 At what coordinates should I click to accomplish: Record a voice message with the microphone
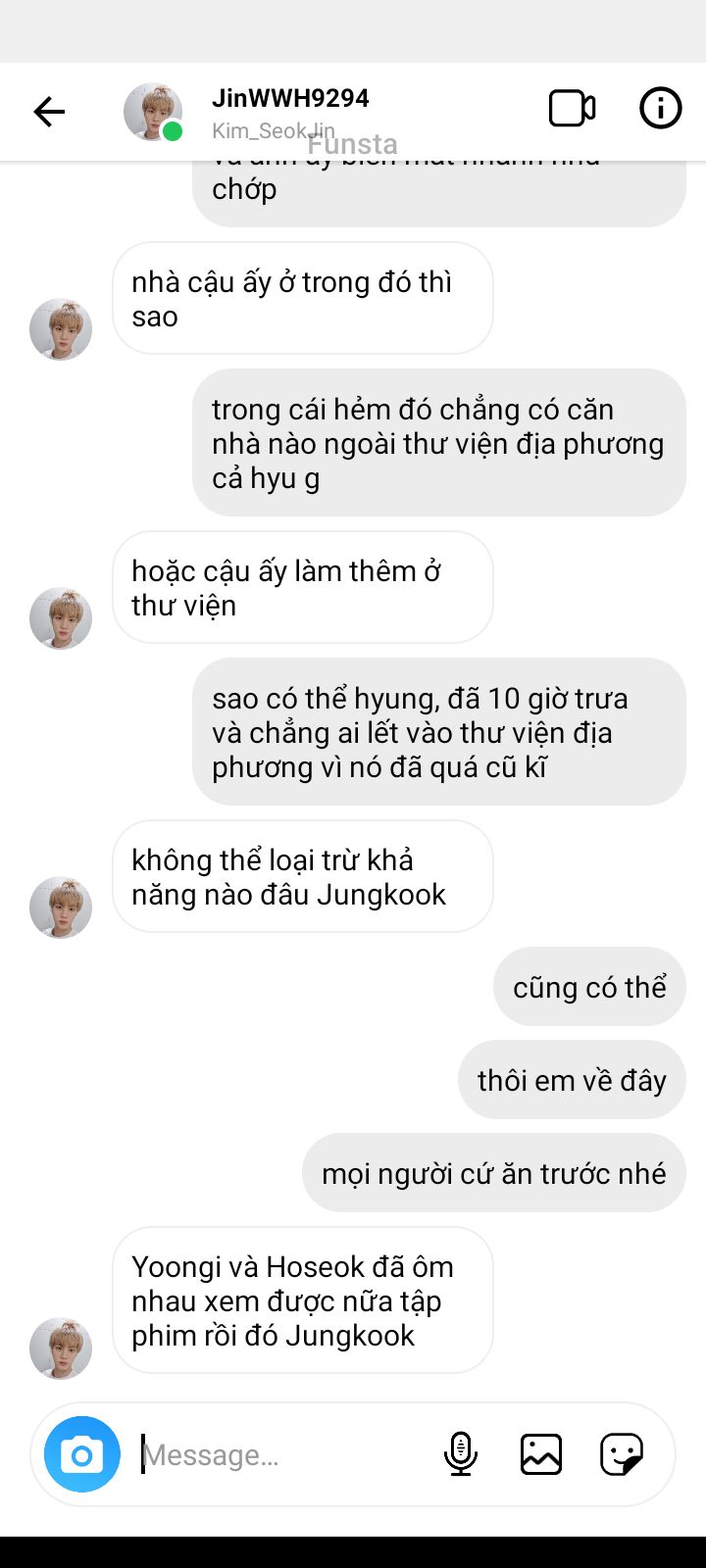(x=460, y=1454)
